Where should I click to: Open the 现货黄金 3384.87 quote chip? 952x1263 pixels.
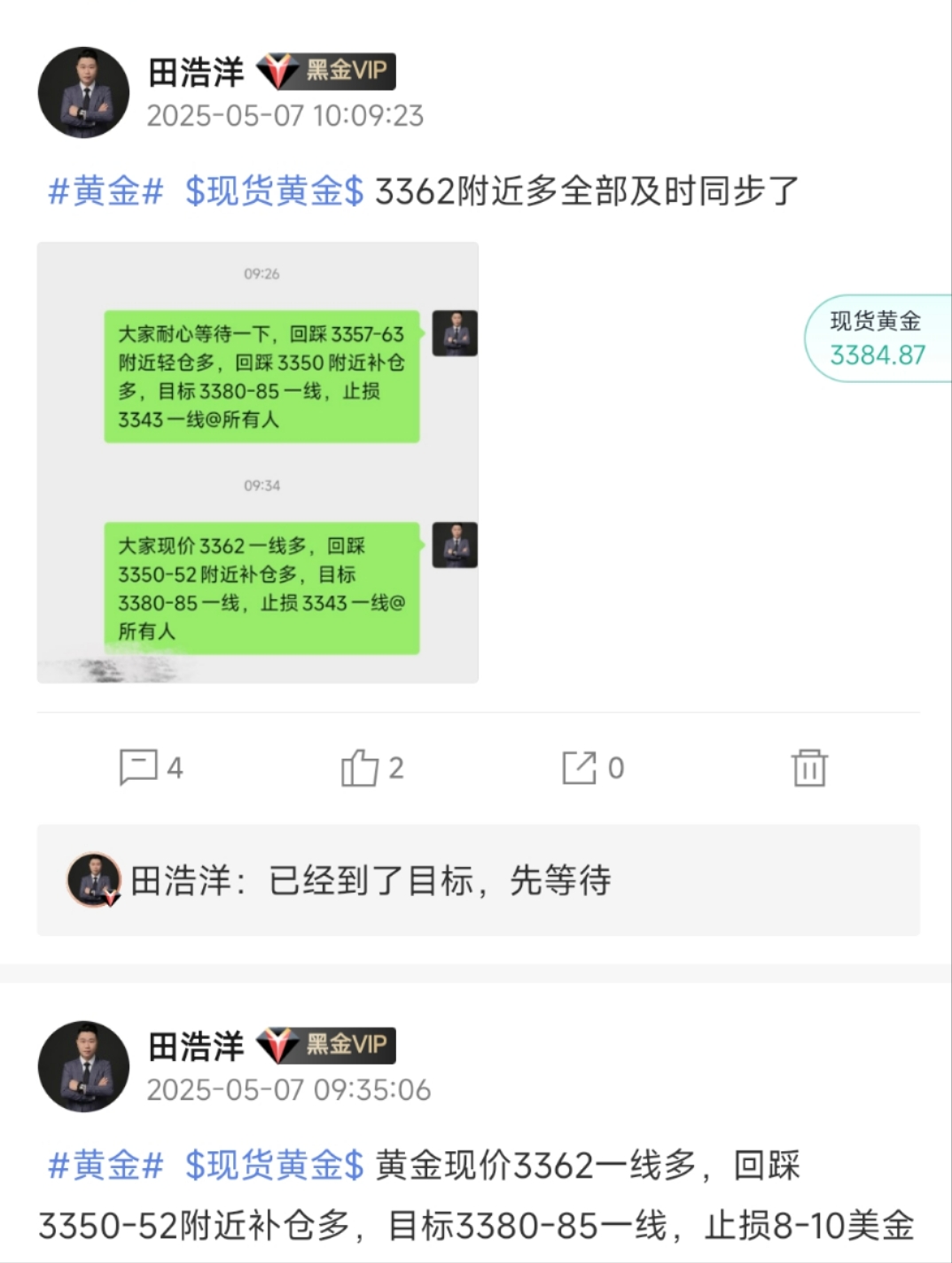click(877, 339)
